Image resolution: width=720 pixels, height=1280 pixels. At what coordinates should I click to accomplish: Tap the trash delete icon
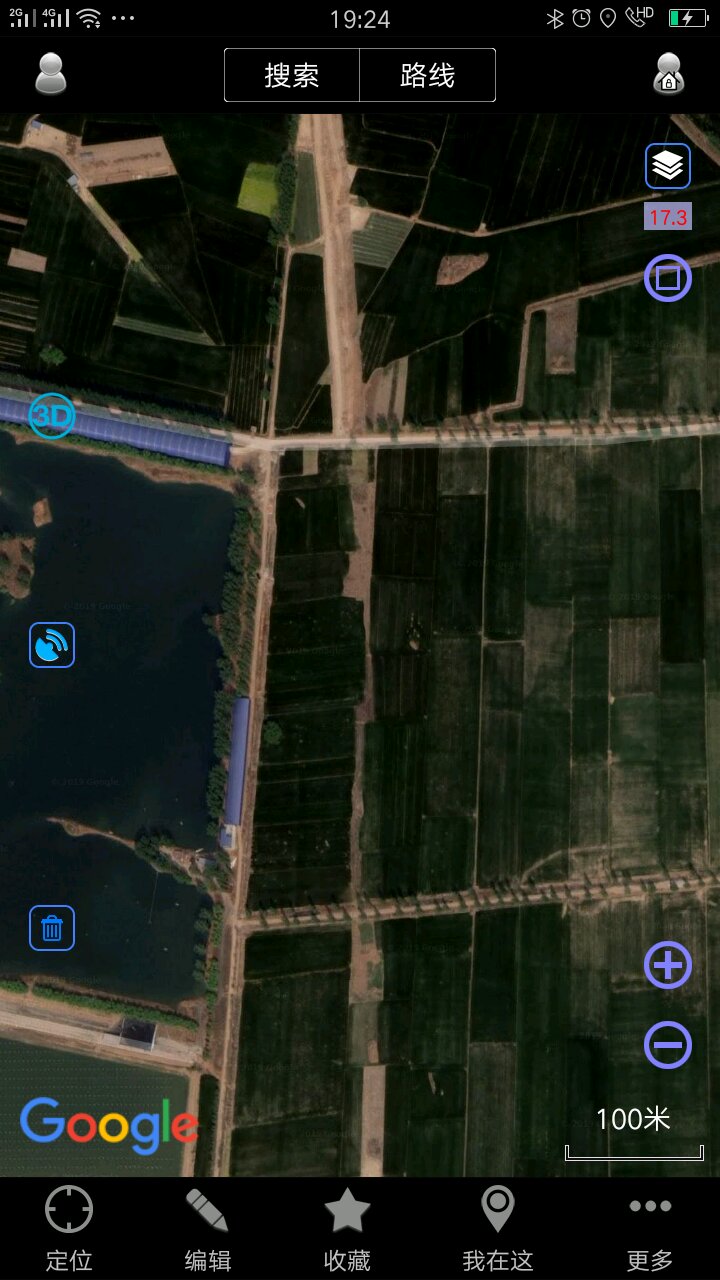coord(52,928)
